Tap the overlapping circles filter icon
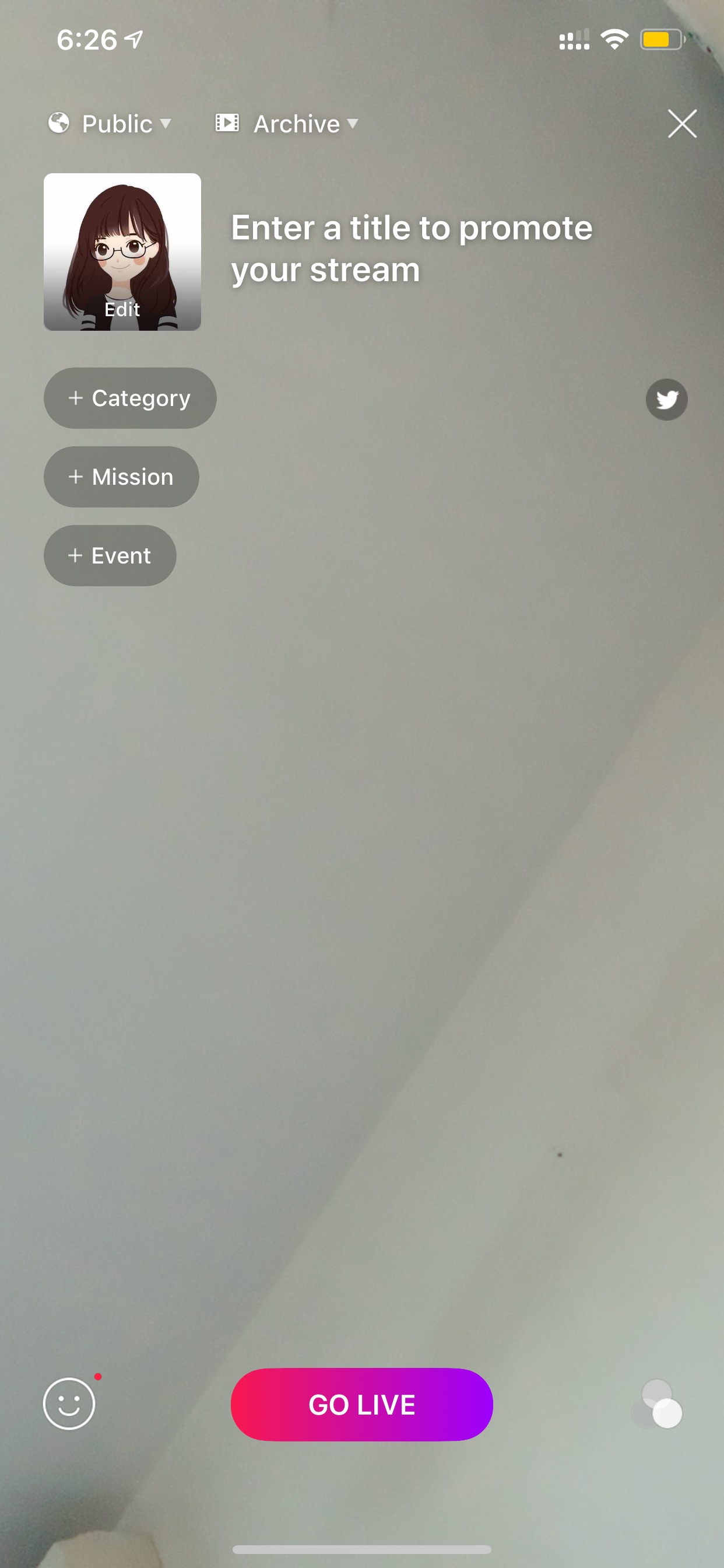Screen dimensions: 724x1568 click(658, 1404)
